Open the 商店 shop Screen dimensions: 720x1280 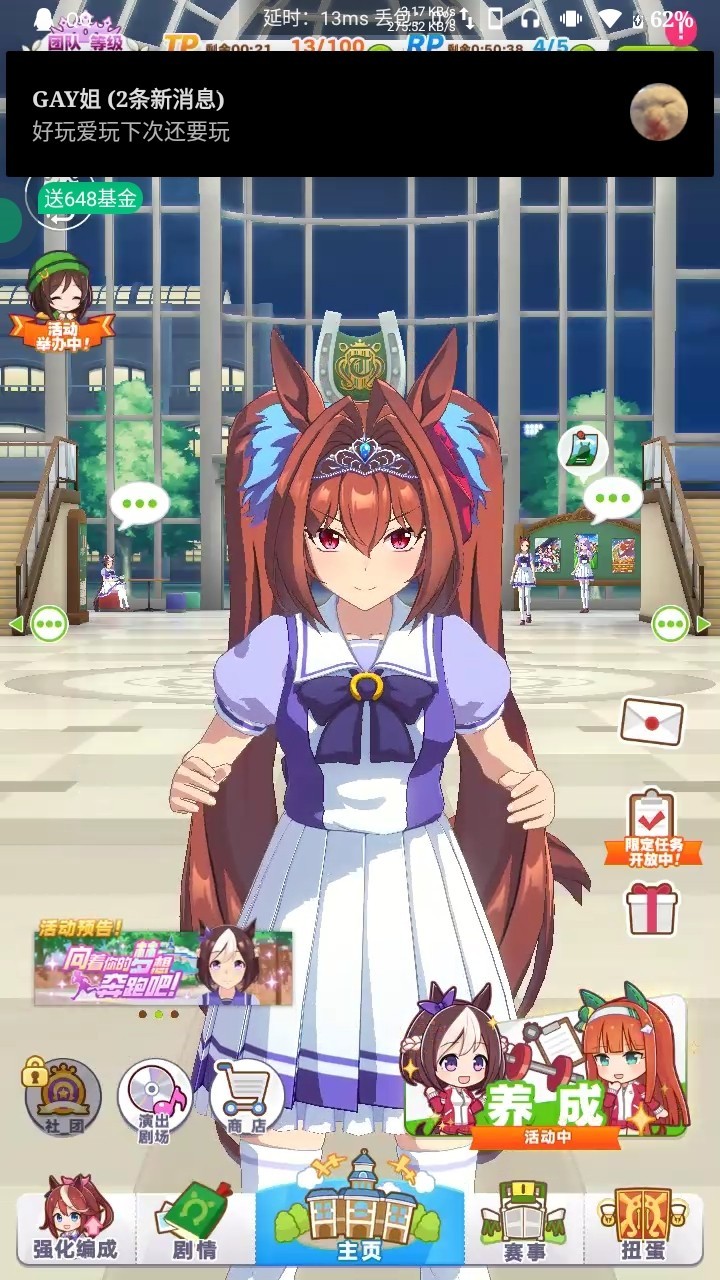246,1100
